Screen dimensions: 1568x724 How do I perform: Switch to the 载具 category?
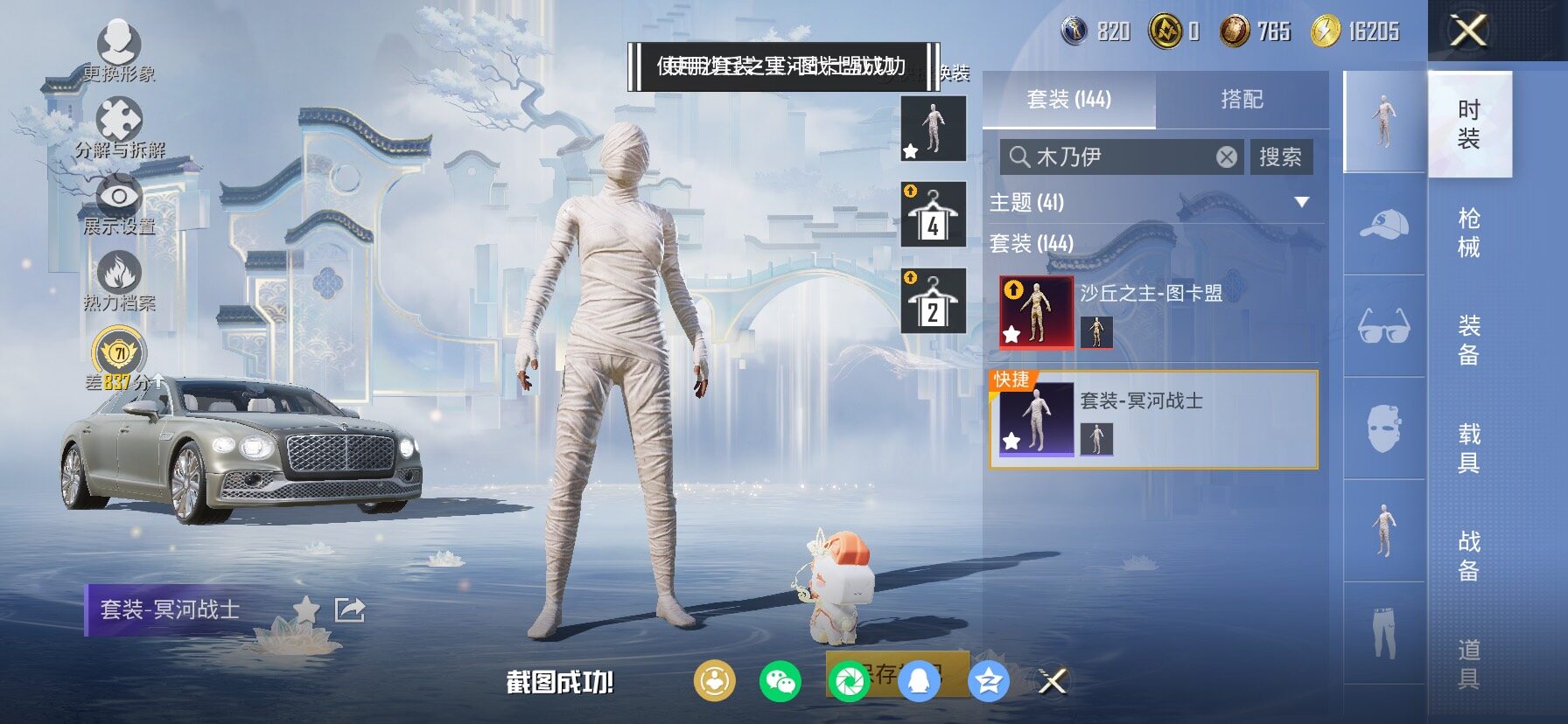[x=1469, y=448]
